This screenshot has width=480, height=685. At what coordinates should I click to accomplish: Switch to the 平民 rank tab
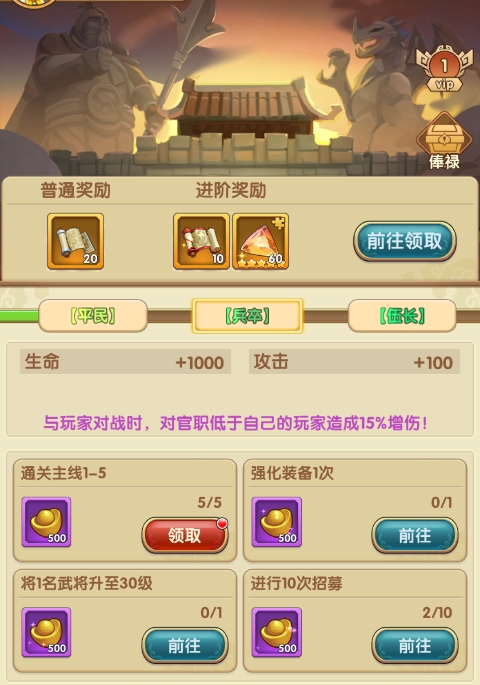(93, 315)
